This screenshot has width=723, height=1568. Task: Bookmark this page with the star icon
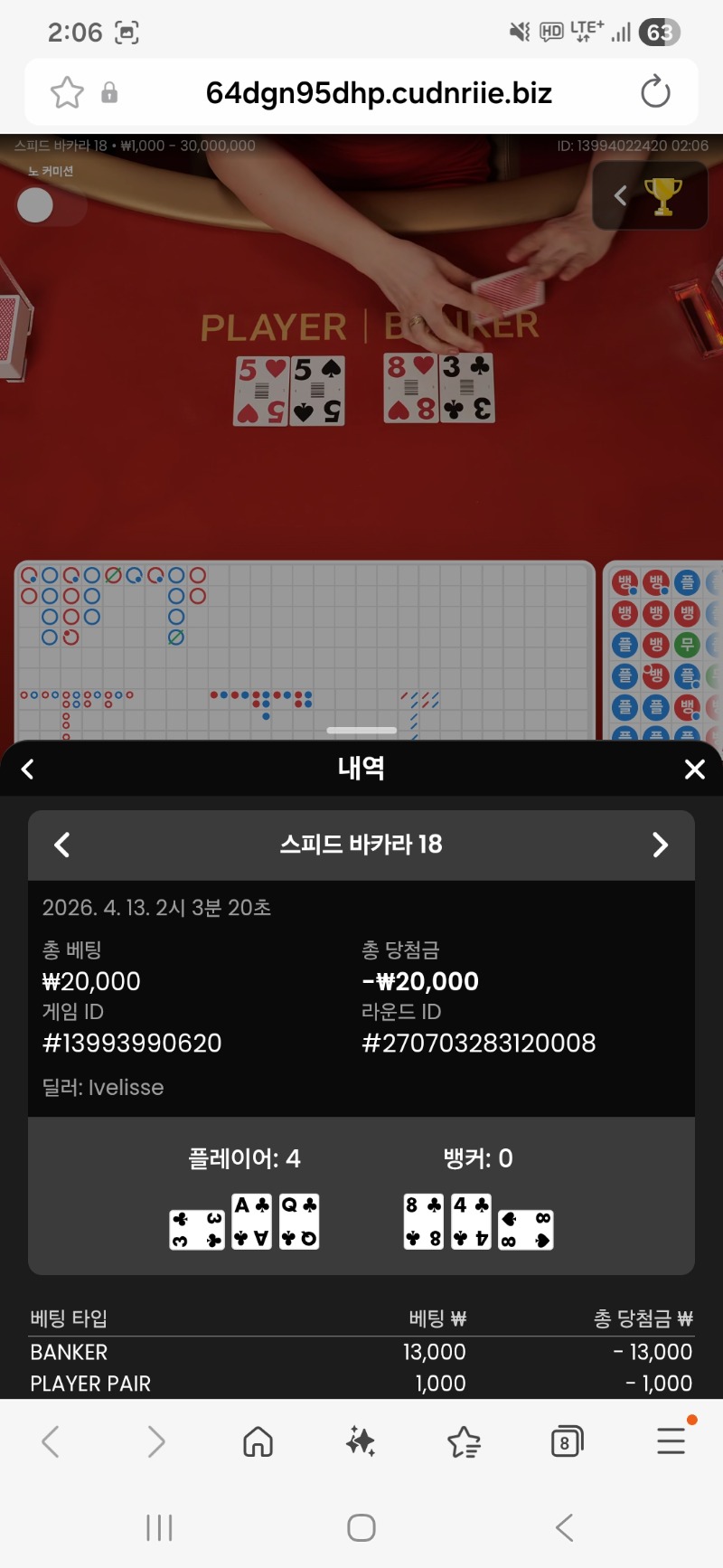[67, 92]
